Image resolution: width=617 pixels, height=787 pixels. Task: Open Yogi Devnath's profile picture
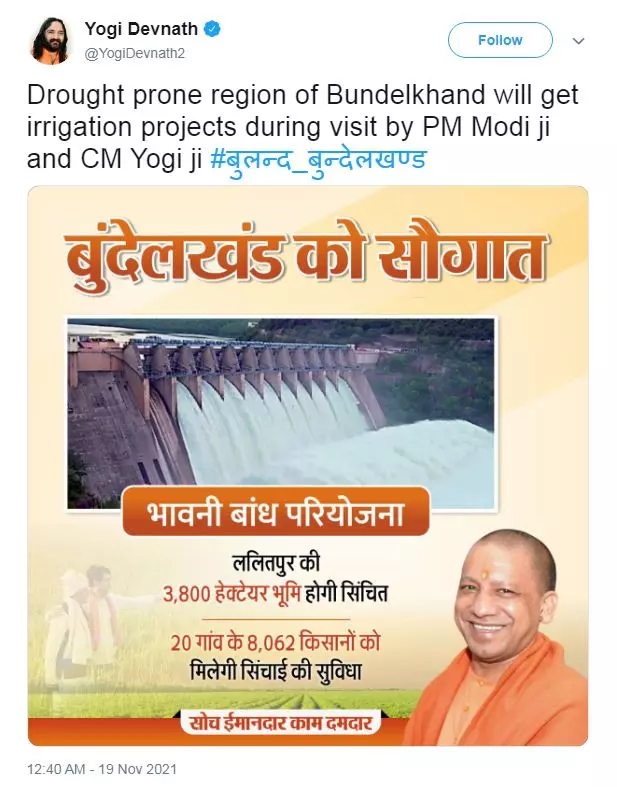(51, 41)
